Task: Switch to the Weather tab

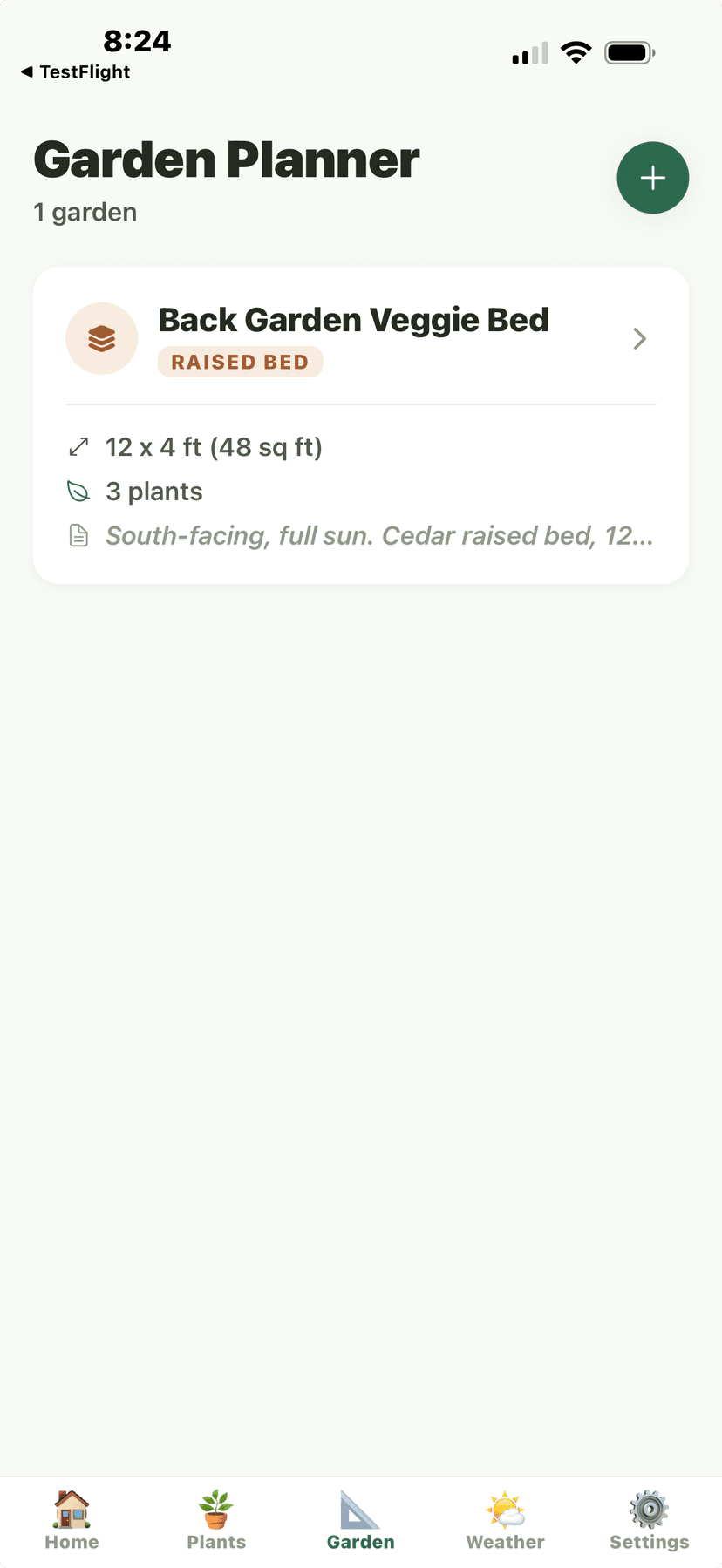Action: click(x=505, y=1521)
